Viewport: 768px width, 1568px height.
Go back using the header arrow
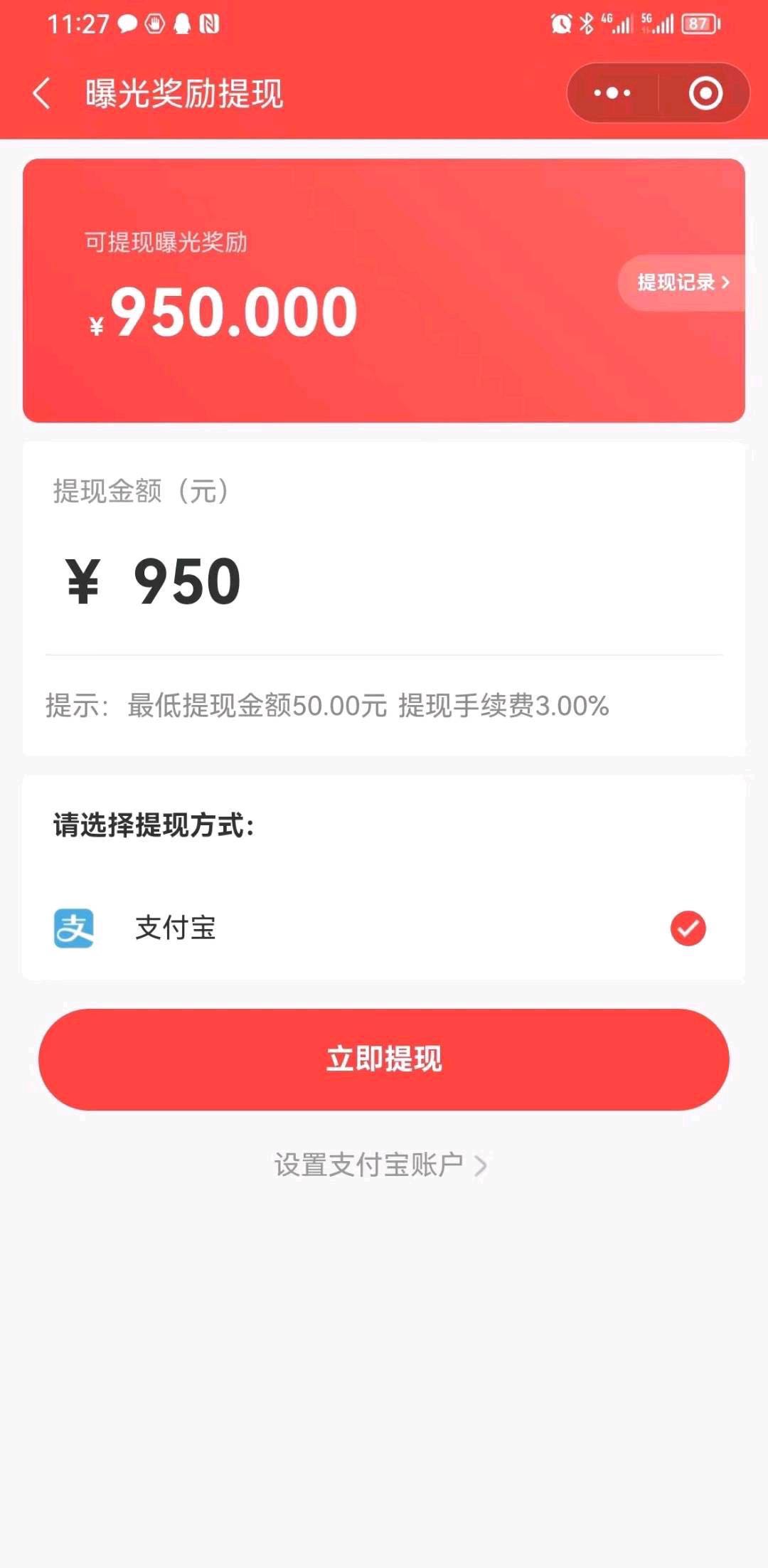(42, 93)
